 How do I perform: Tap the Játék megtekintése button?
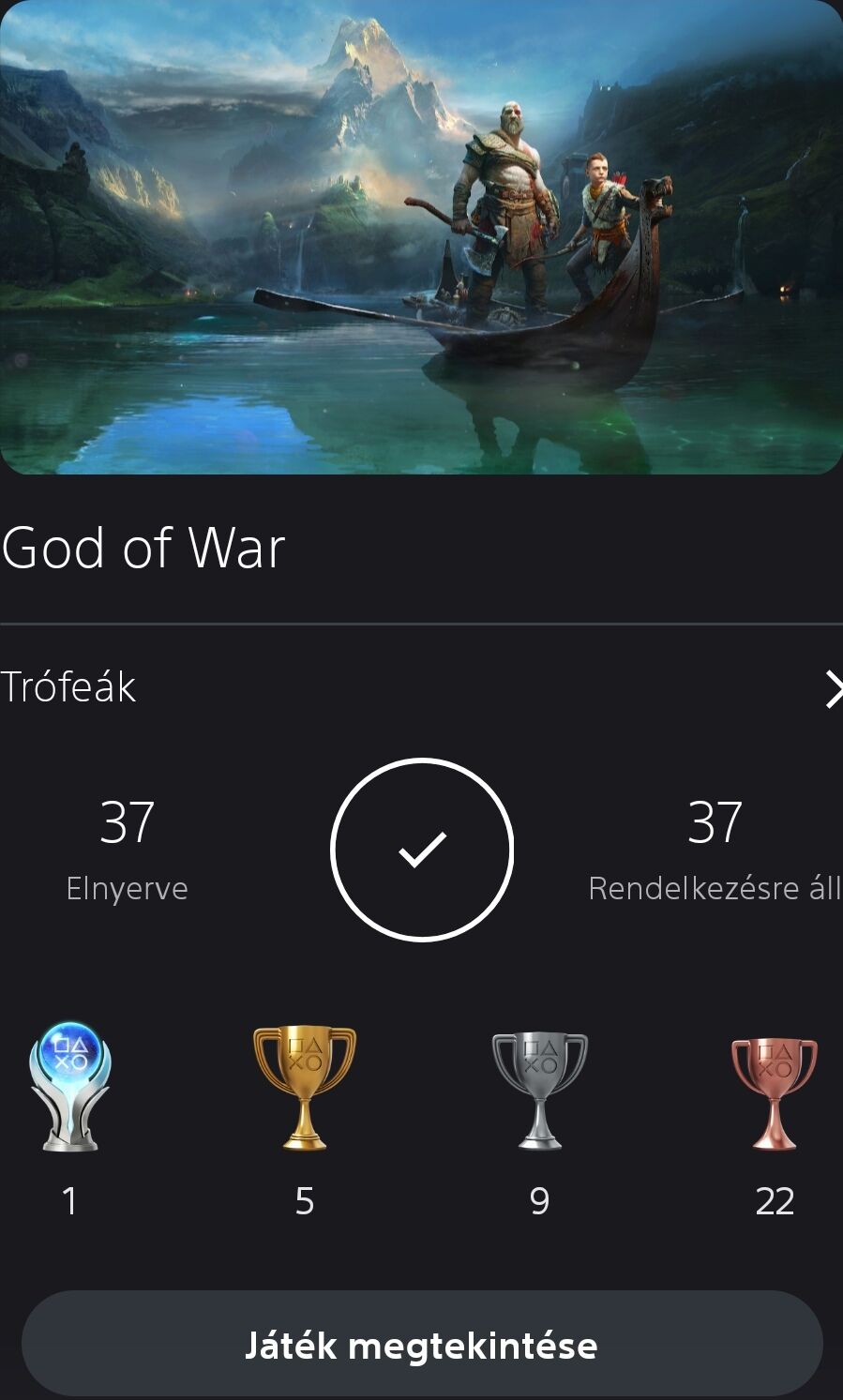(421, 1345)
